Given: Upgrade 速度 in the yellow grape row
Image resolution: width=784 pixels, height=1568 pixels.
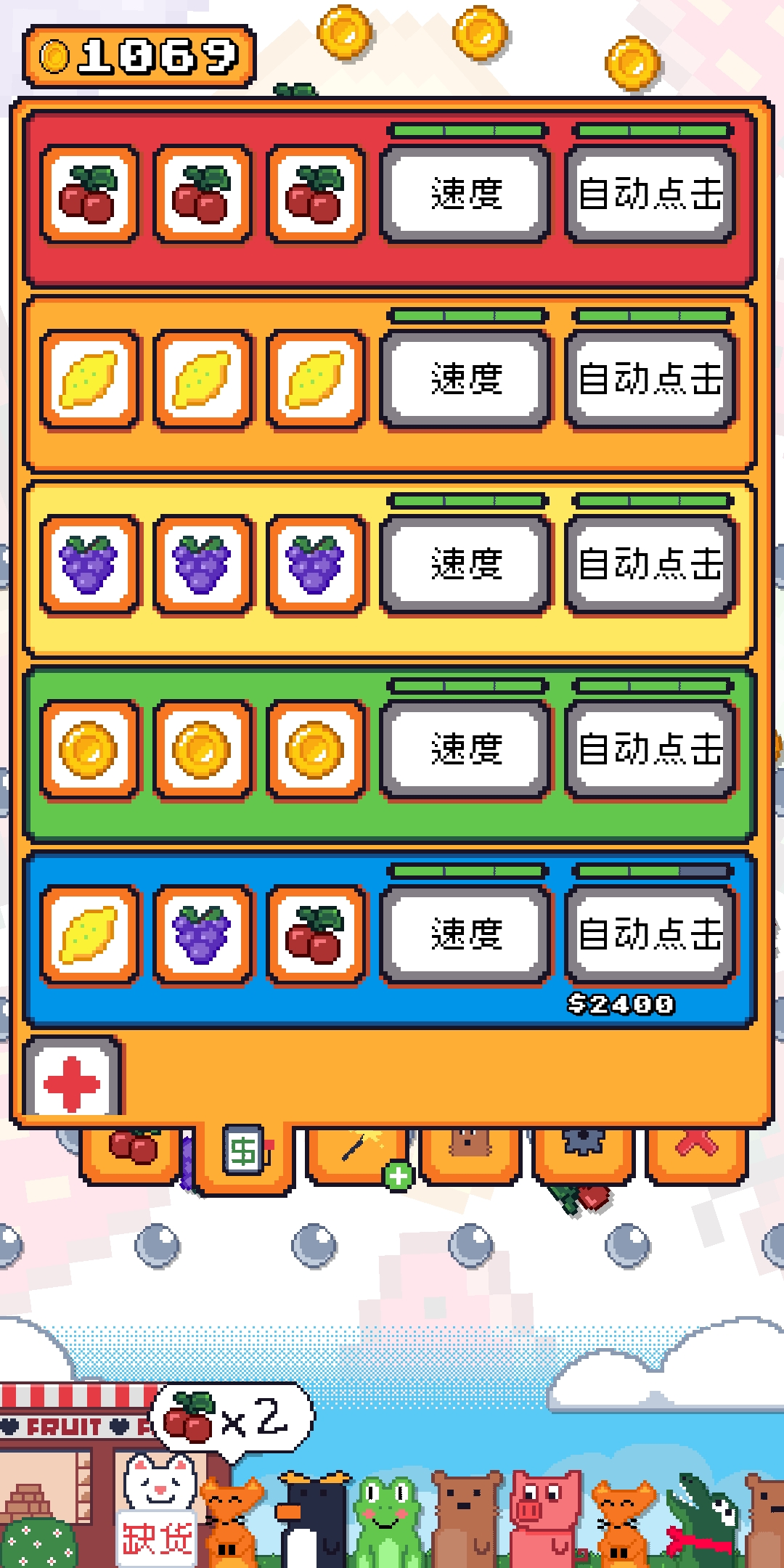Looking at the screenshot, I should (x=465, y=563).
